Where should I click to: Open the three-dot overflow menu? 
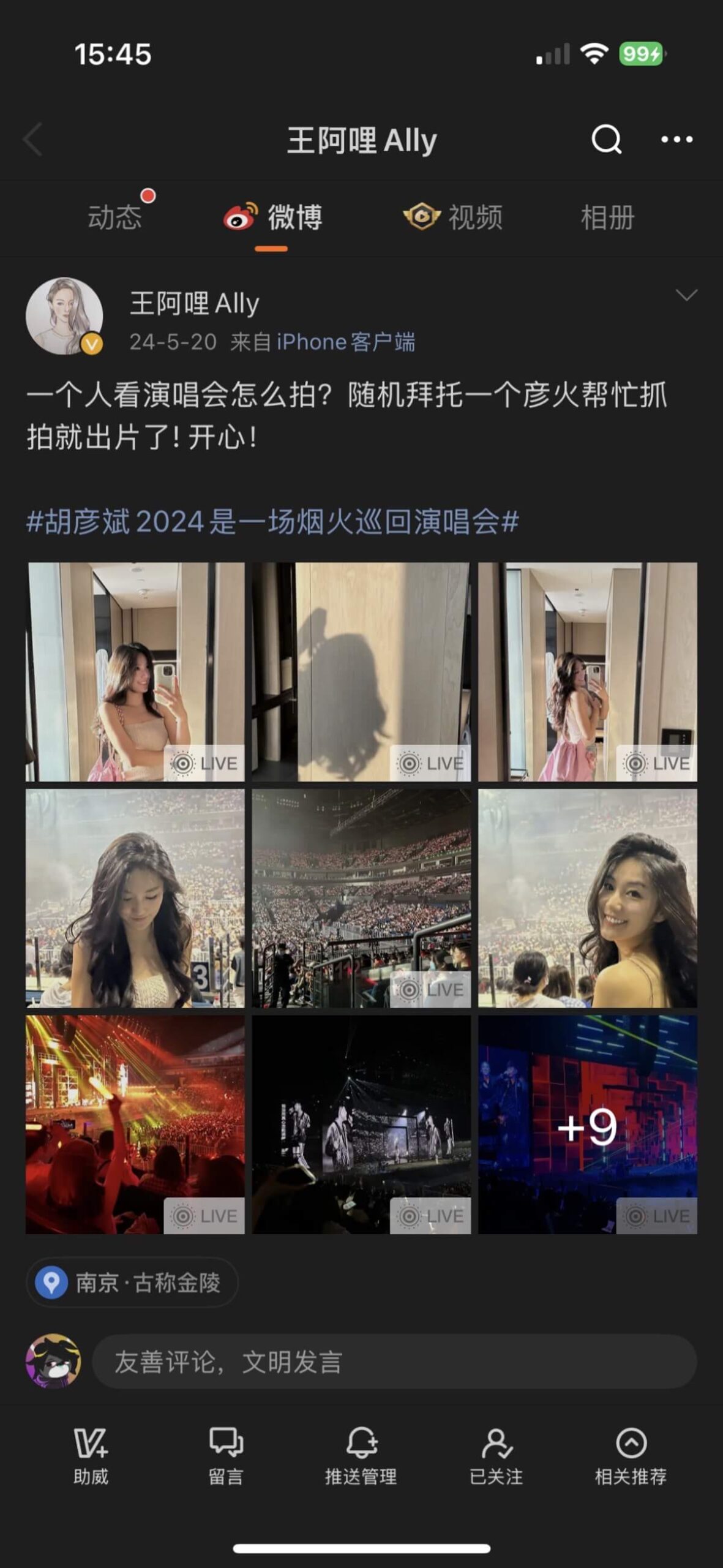(x=676, y=140)
